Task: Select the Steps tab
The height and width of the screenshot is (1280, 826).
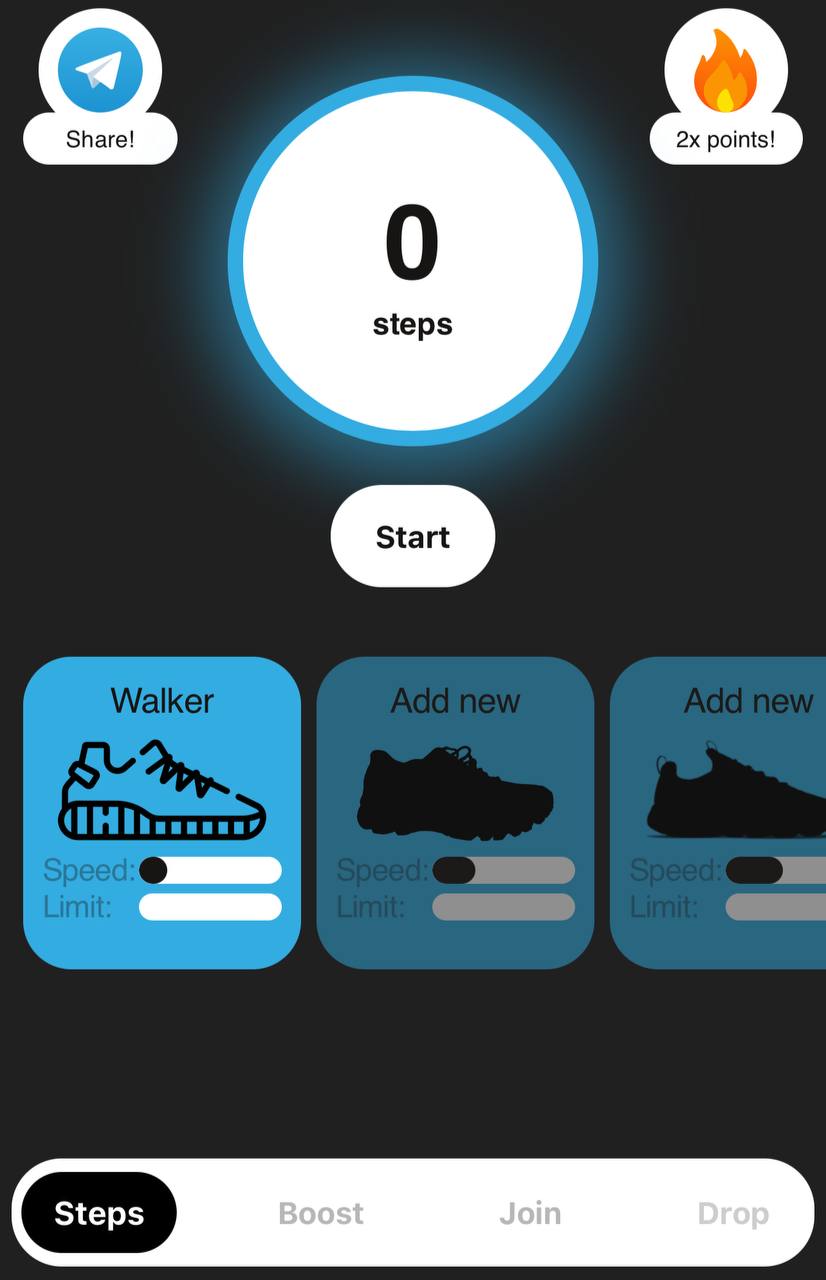Action: pos(99,1213)
